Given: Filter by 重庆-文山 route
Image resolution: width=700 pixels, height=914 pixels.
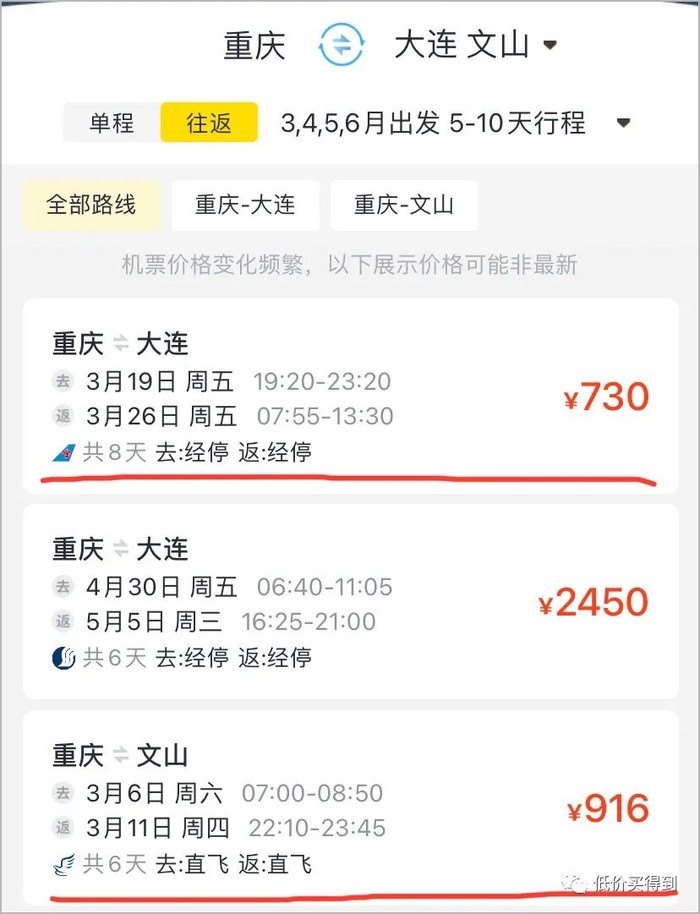Looking at the screenshot, I should pyautogui.click(x=404, y=205).
